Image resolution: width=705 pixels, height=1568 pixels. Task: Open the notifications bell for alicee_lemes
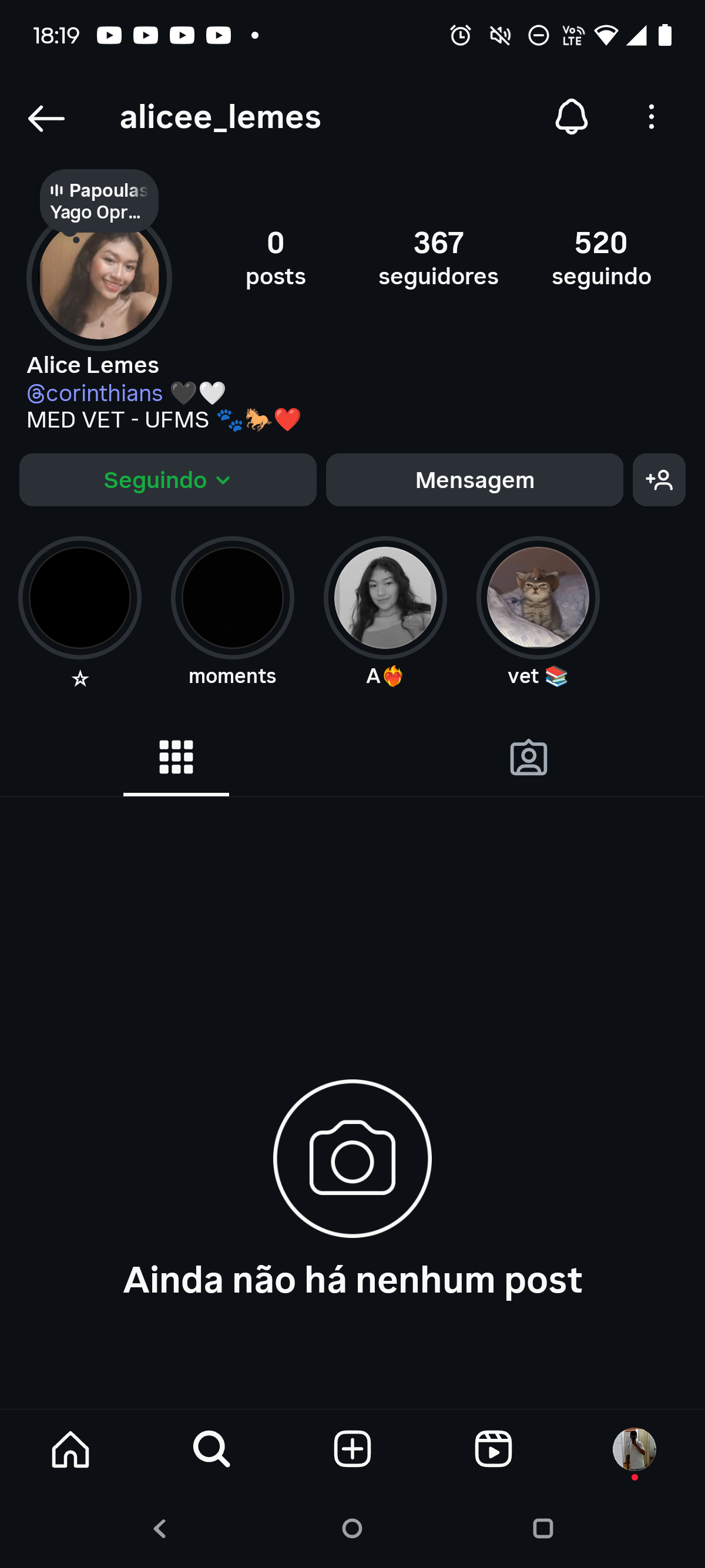(571, 116)
